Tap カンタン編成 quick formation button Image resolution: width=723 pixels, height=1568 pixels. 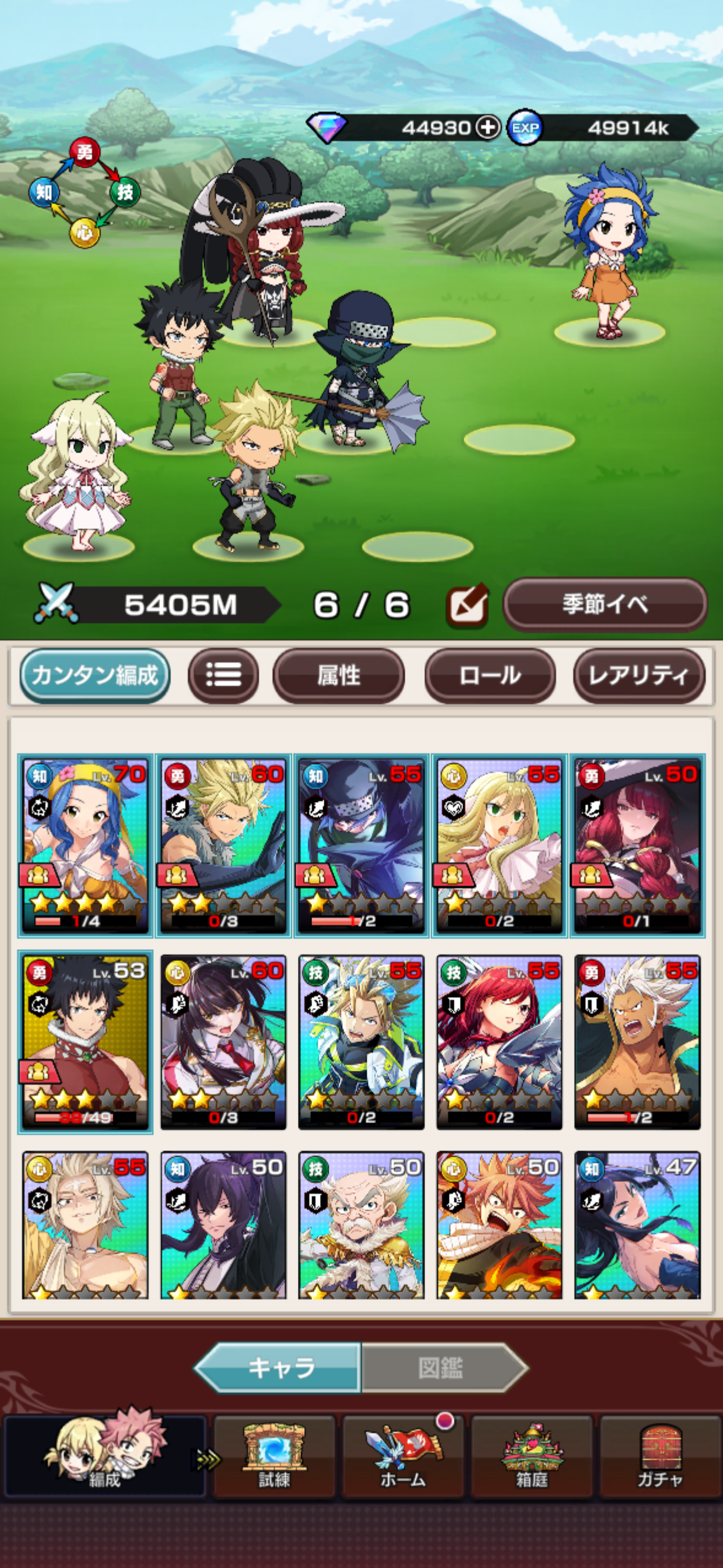[95, 675]
